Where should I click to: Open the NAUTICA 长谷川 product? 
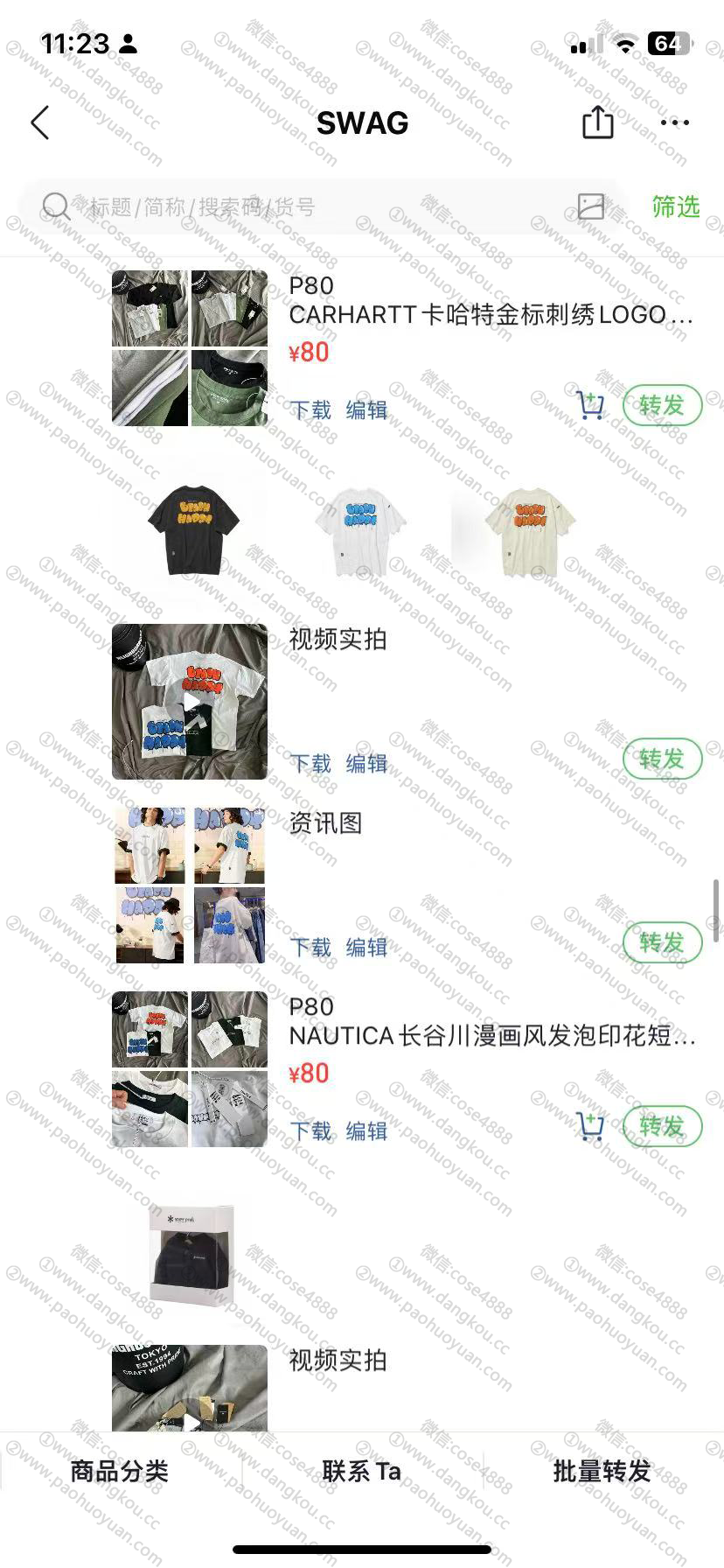coord(492,1036)
